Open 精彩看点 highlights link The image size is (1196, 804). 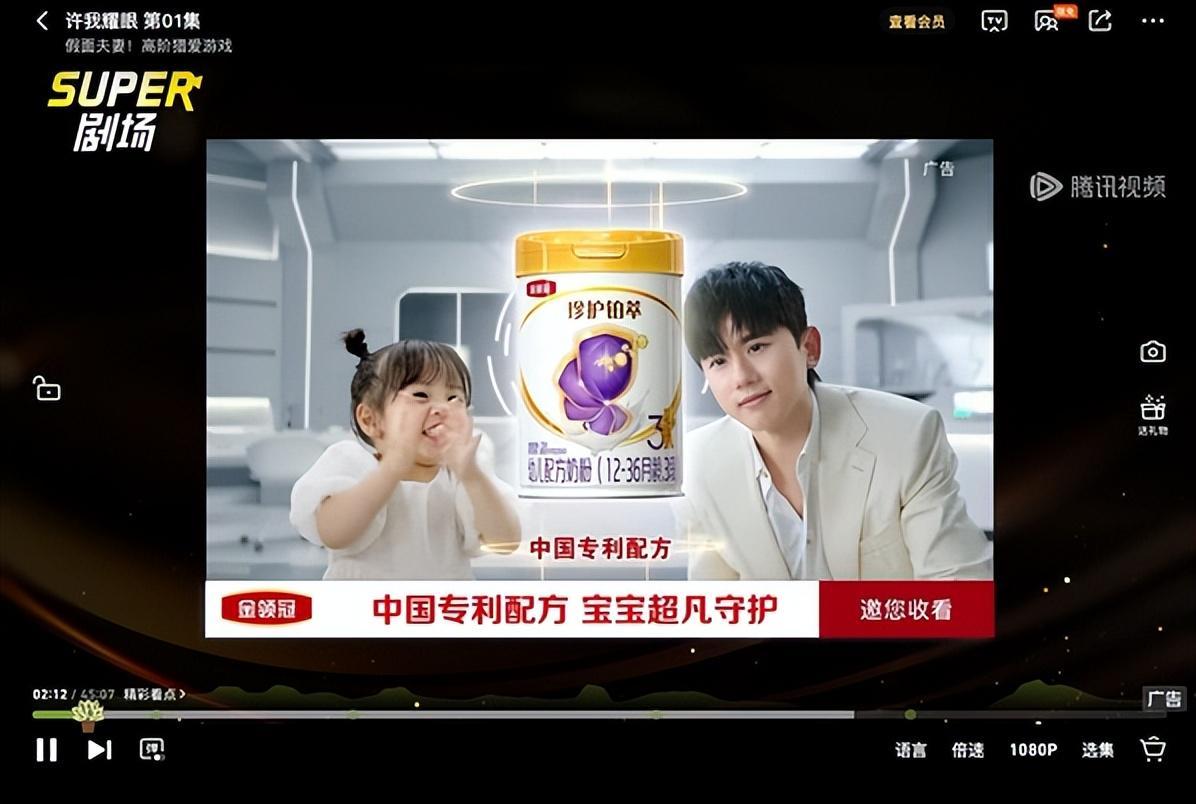point(154,694)
